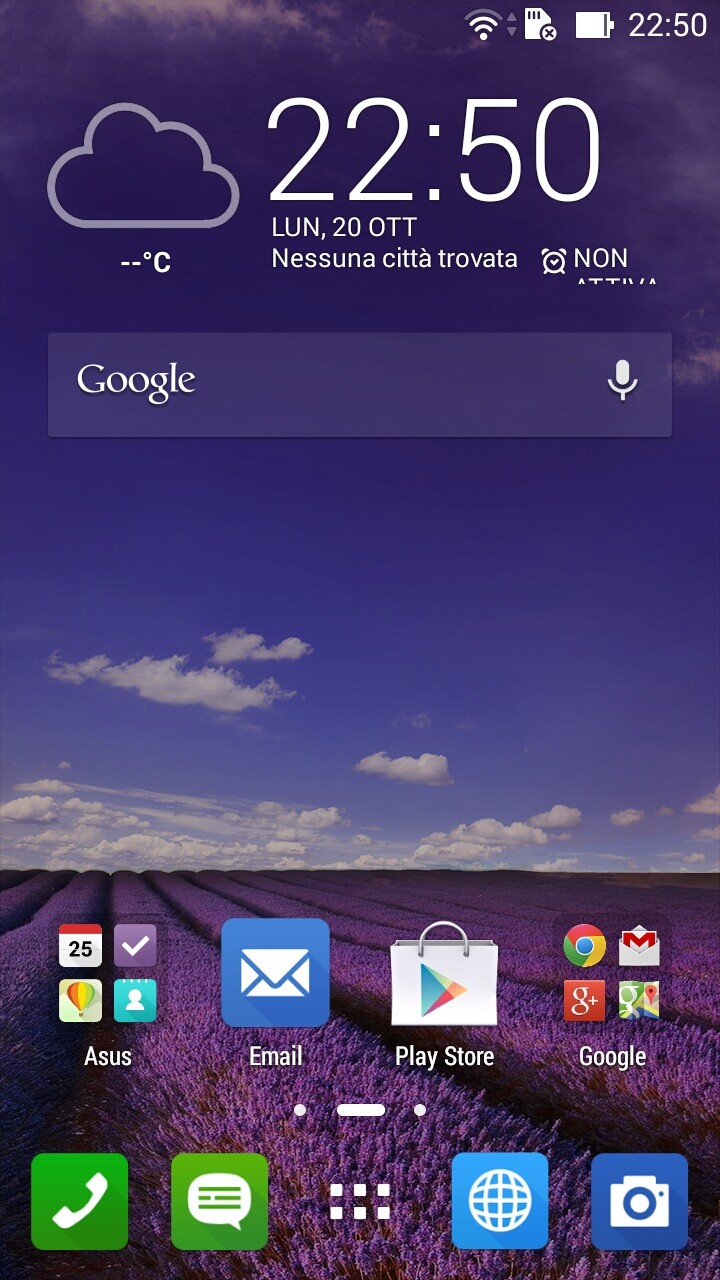Open the all apps drawer
The image size is (720, 1280).
pos(360,1201)
